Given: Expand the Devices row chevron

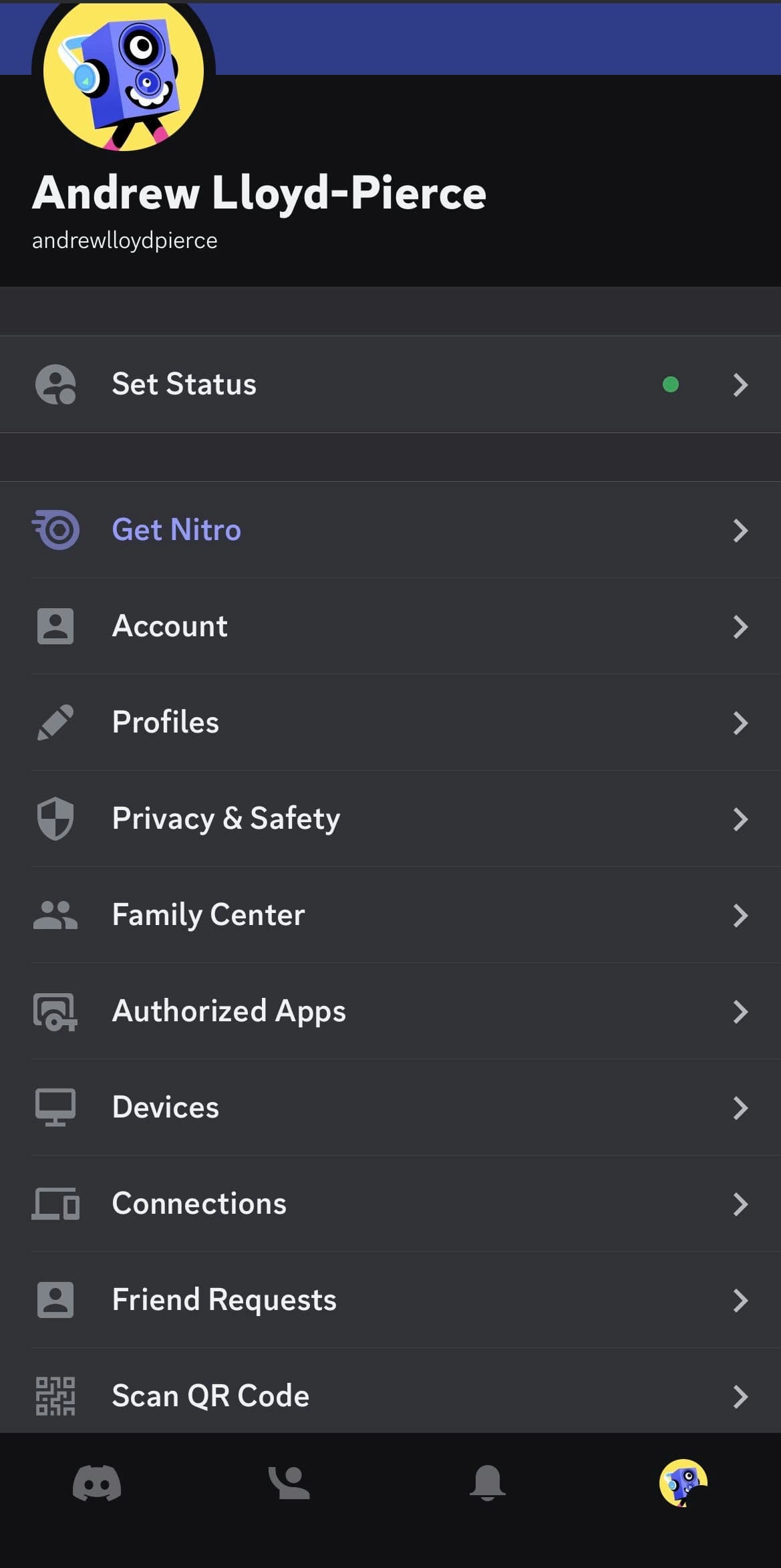Looking at the screenshot, I should (740, 1107).
